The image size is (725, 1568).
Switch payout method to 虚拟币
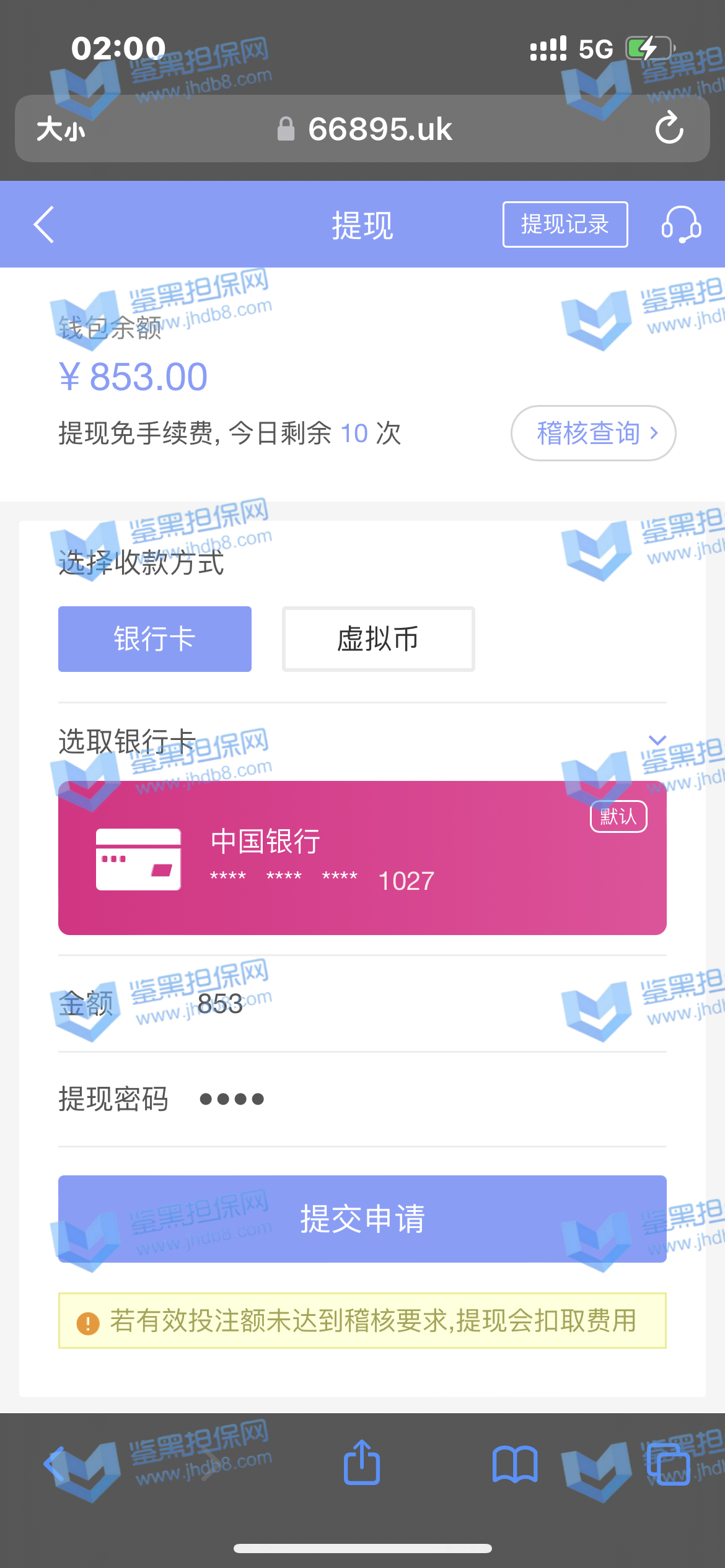tap(378, 638)
